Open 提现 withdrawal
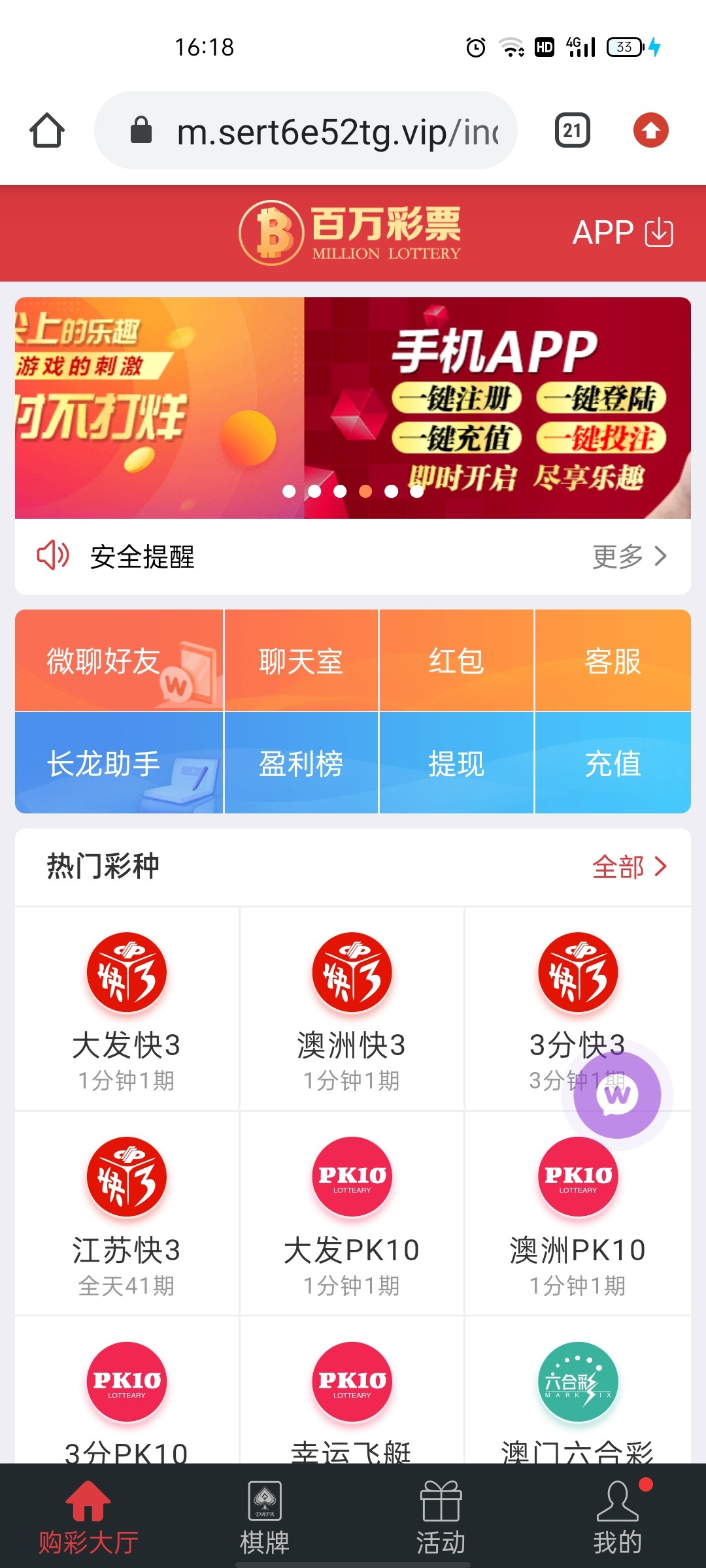 point(456,763)
